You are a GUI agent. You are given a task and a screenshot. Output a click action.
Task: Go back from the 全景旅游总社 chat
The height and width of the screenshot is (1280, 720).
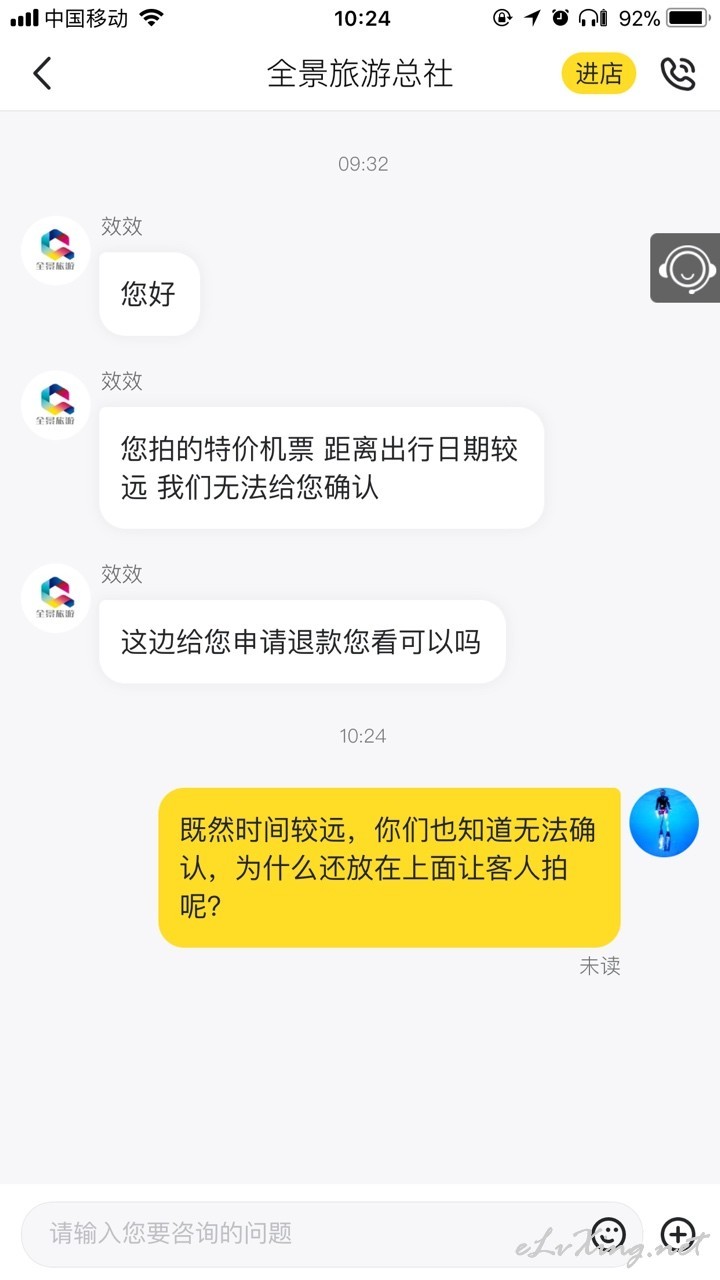42,74
